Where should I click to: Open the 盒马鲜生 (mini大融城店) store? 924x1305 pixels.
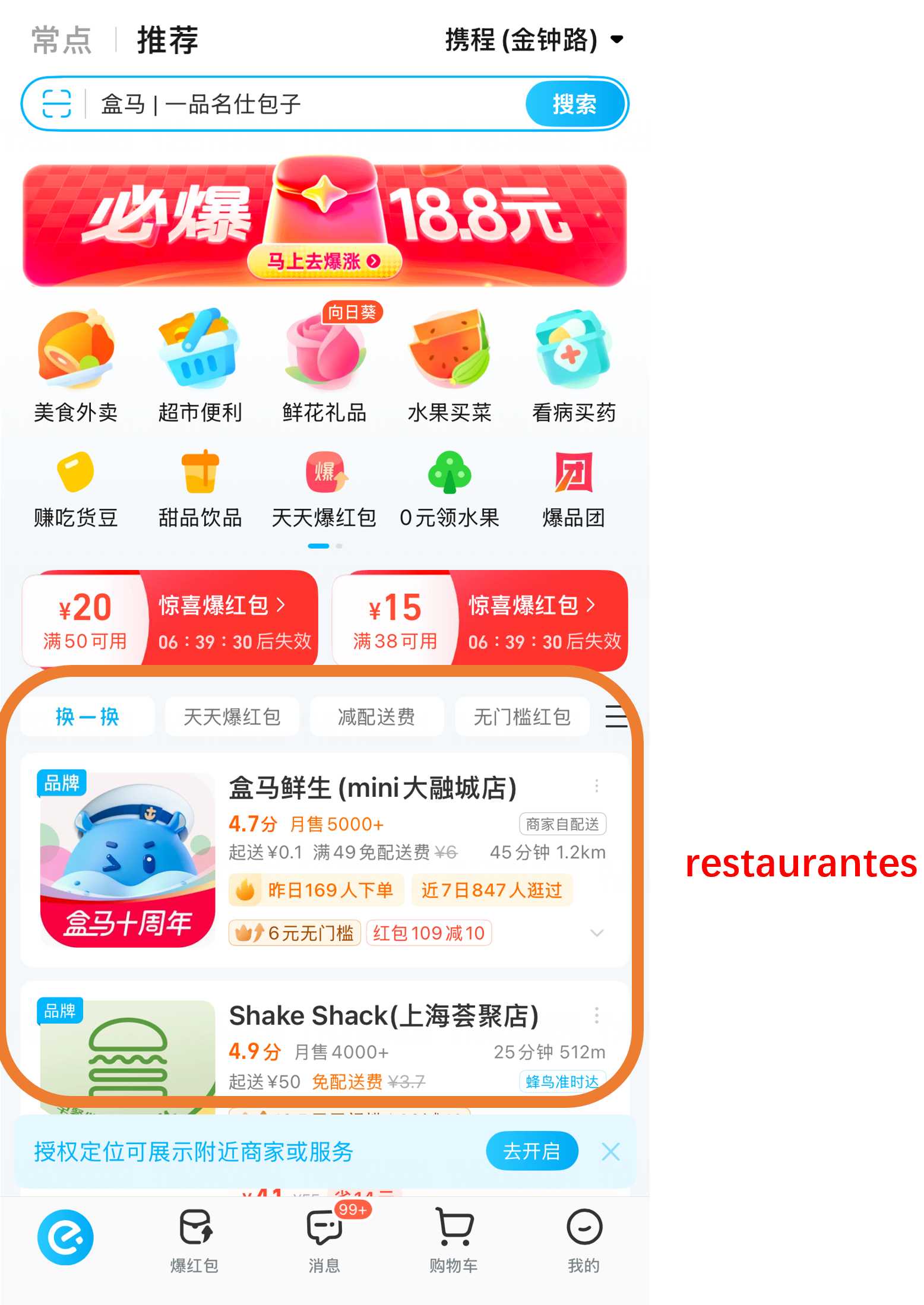pyautogui.click(x=372, y=788)
